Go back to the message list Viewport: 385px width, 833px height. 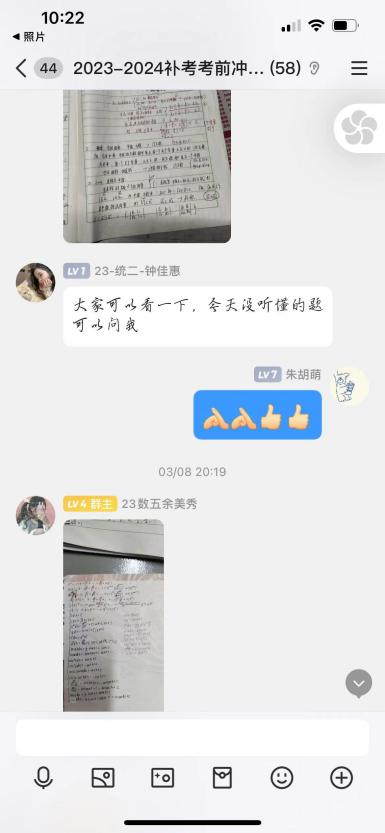point(21,69)
